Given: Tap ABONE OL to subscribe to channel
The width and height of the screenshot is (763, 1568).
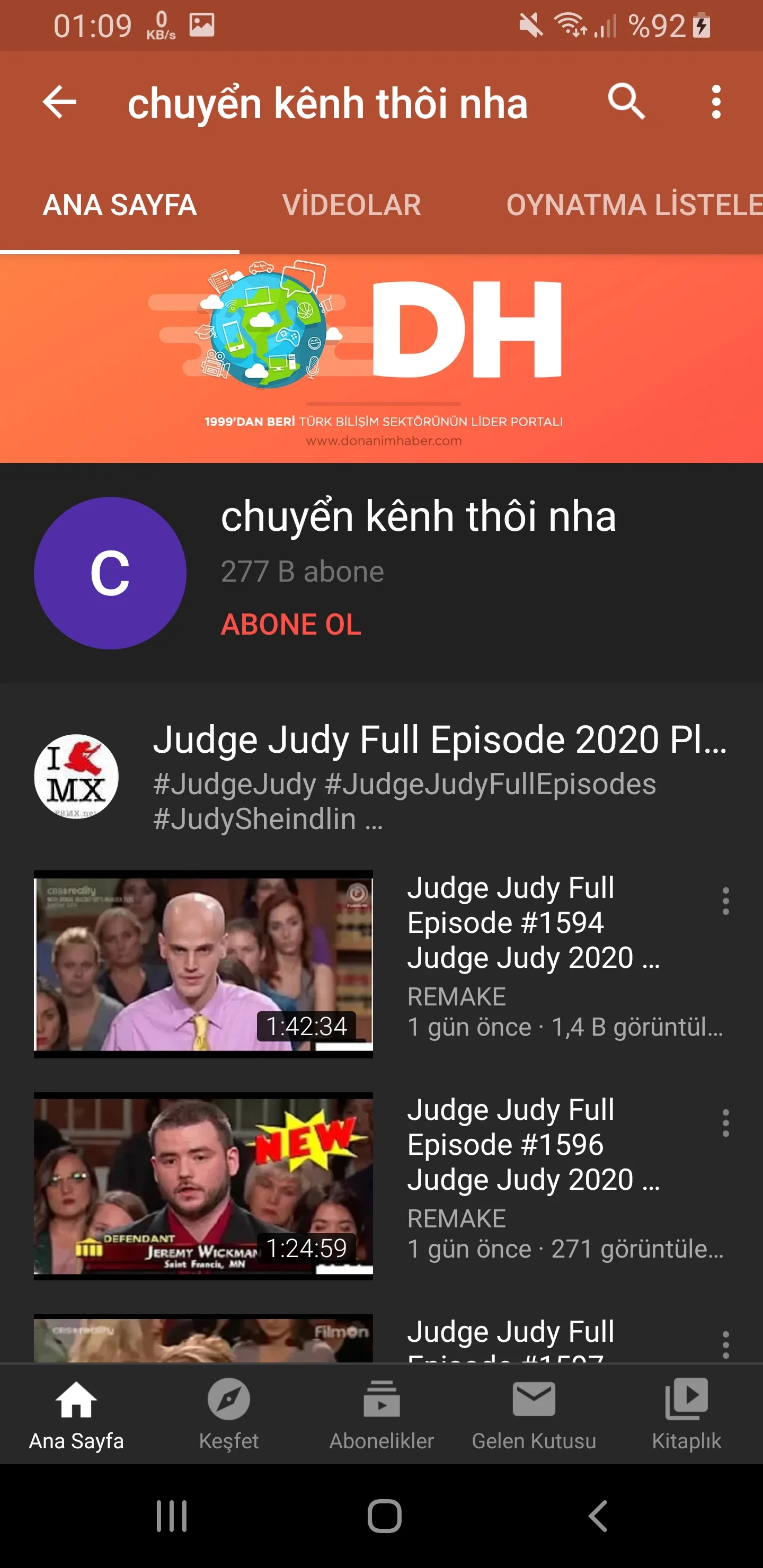Looking at the screenshot, I should pyautogui.click(x=291, y=625).
